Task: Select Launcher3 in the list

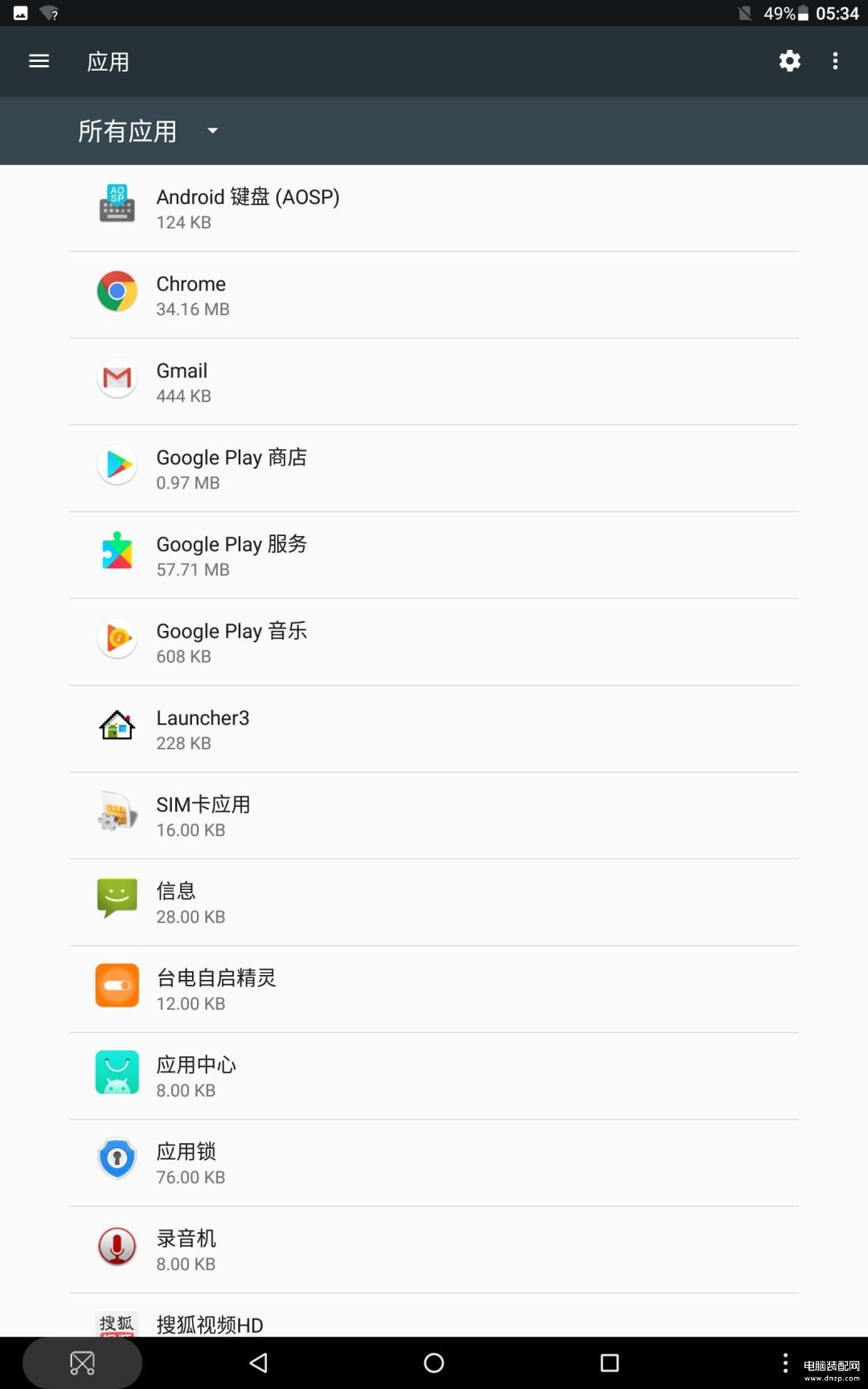Action: coord(434,729)
